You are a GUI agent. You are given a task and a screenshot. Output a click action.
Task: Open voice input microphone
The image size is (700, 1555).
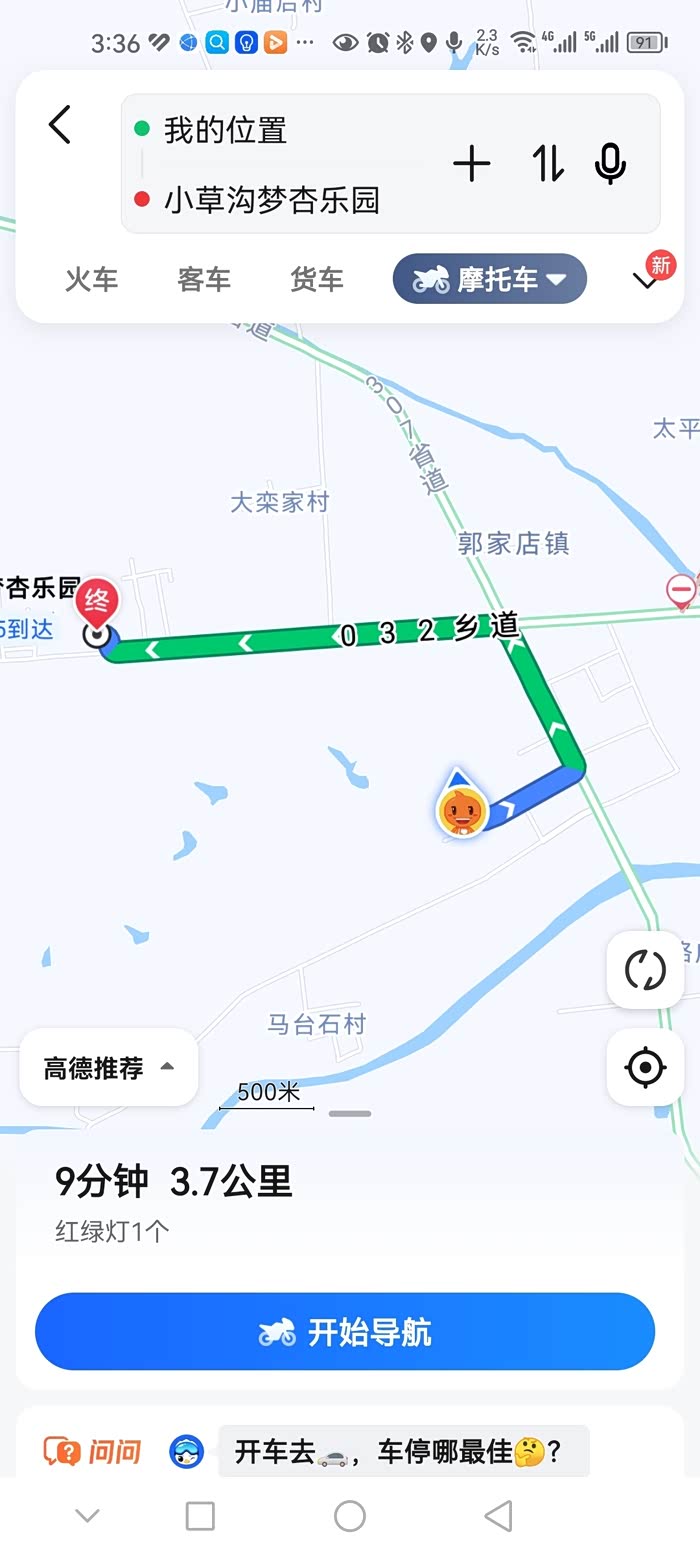click(610, 163)
